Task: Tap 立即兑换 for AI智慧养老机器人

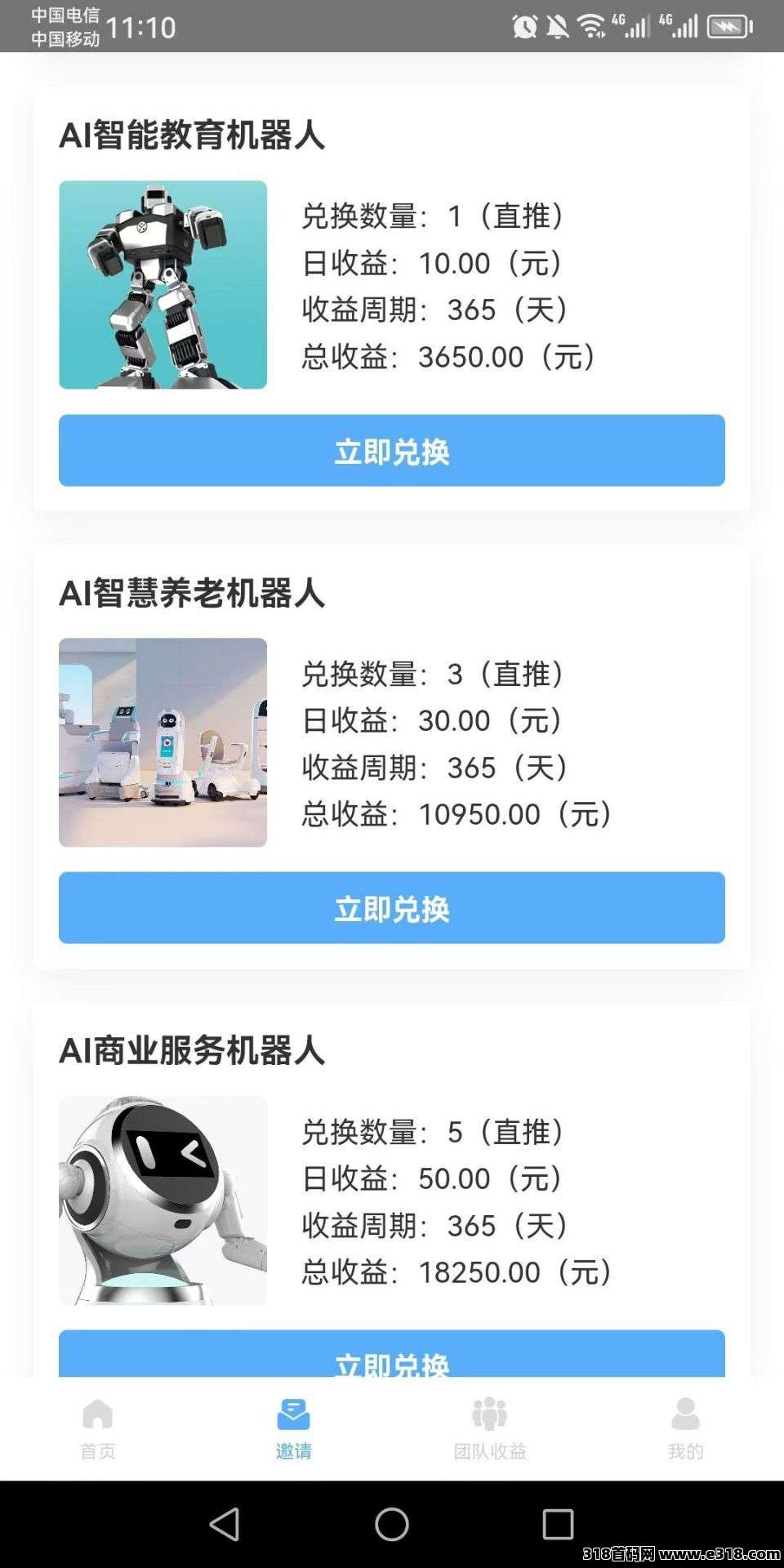Action: click(391, 908)
